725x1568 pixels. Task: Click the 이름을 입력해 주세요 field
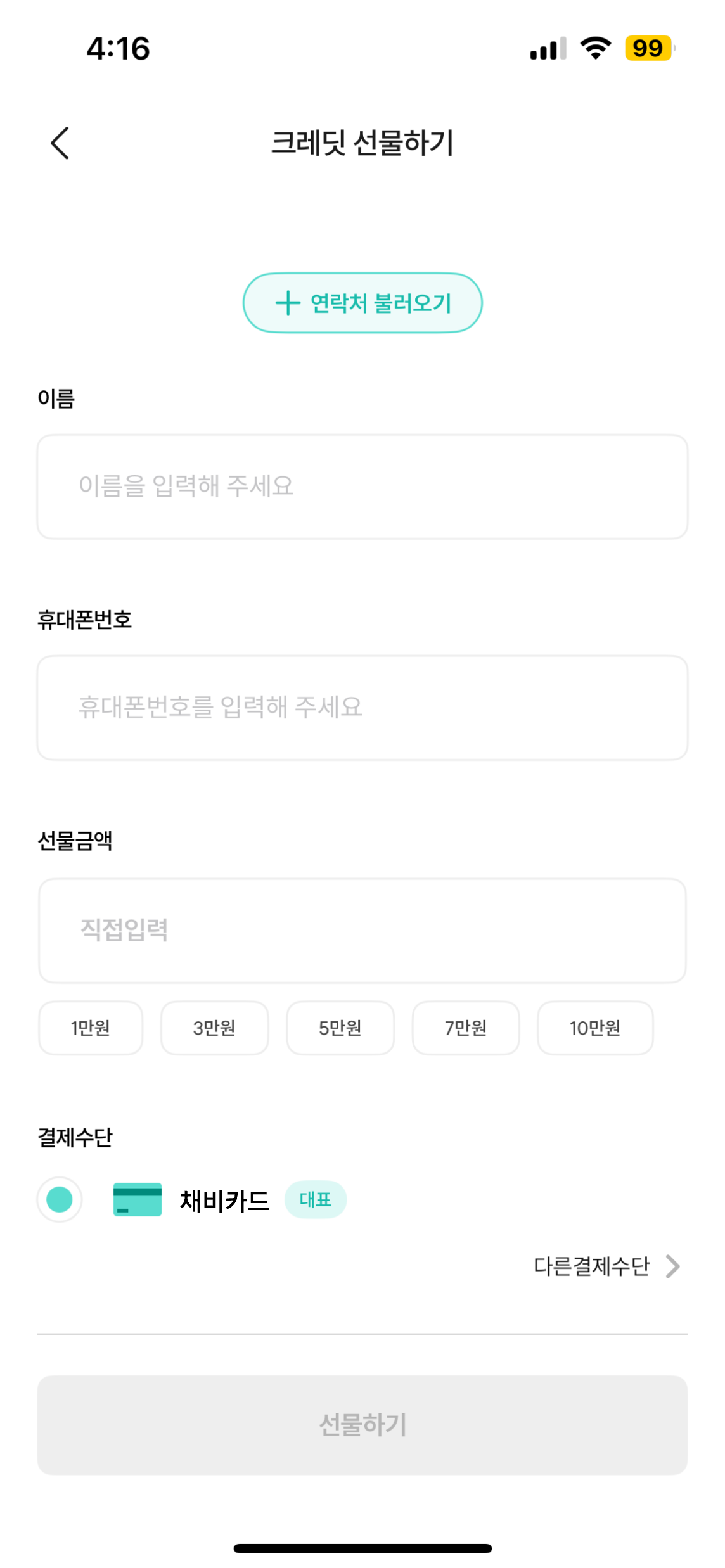362,487
